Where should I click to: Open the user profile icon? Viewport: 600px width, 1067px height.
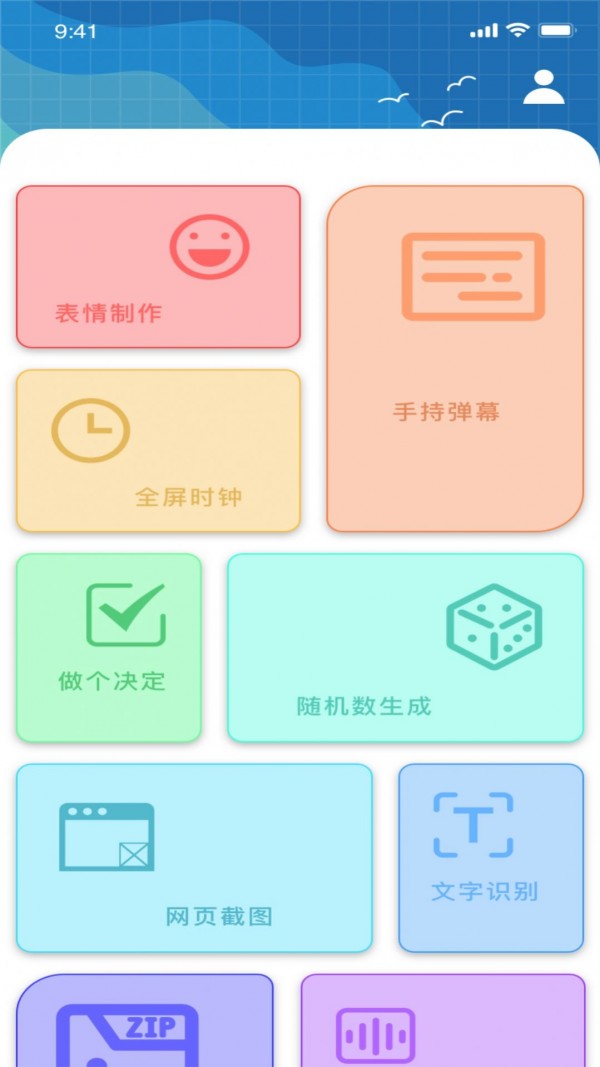click(544, 87)
